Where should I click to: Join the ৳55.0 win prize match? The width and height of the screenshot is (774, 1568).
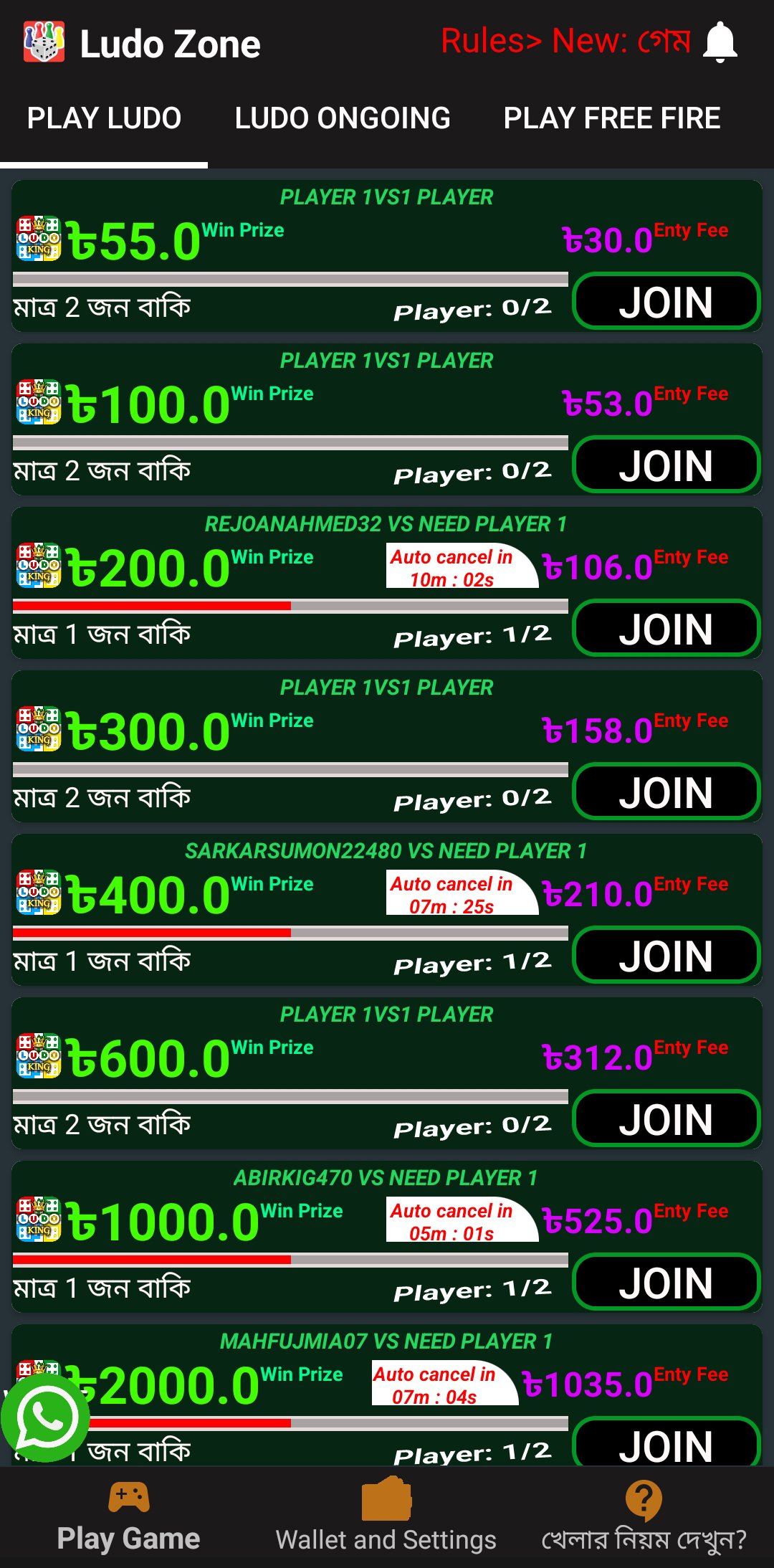[666, 302]
